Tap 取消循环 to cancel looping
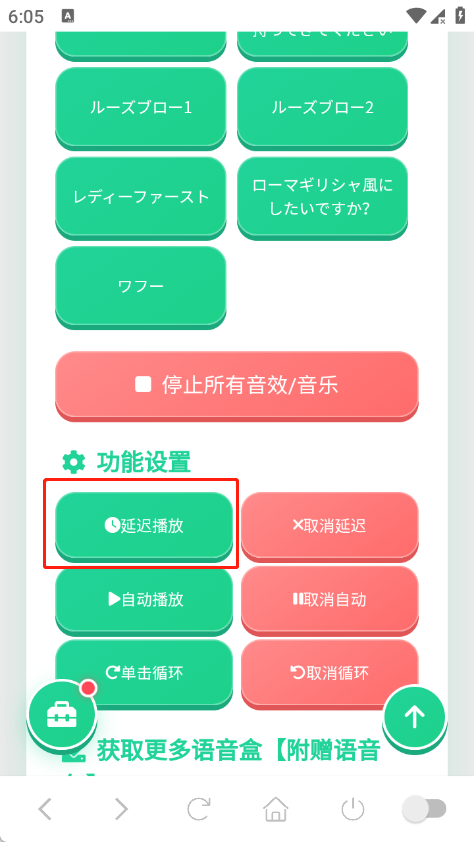The width and height of the screenshot is (474, 842). click(330, 673)
